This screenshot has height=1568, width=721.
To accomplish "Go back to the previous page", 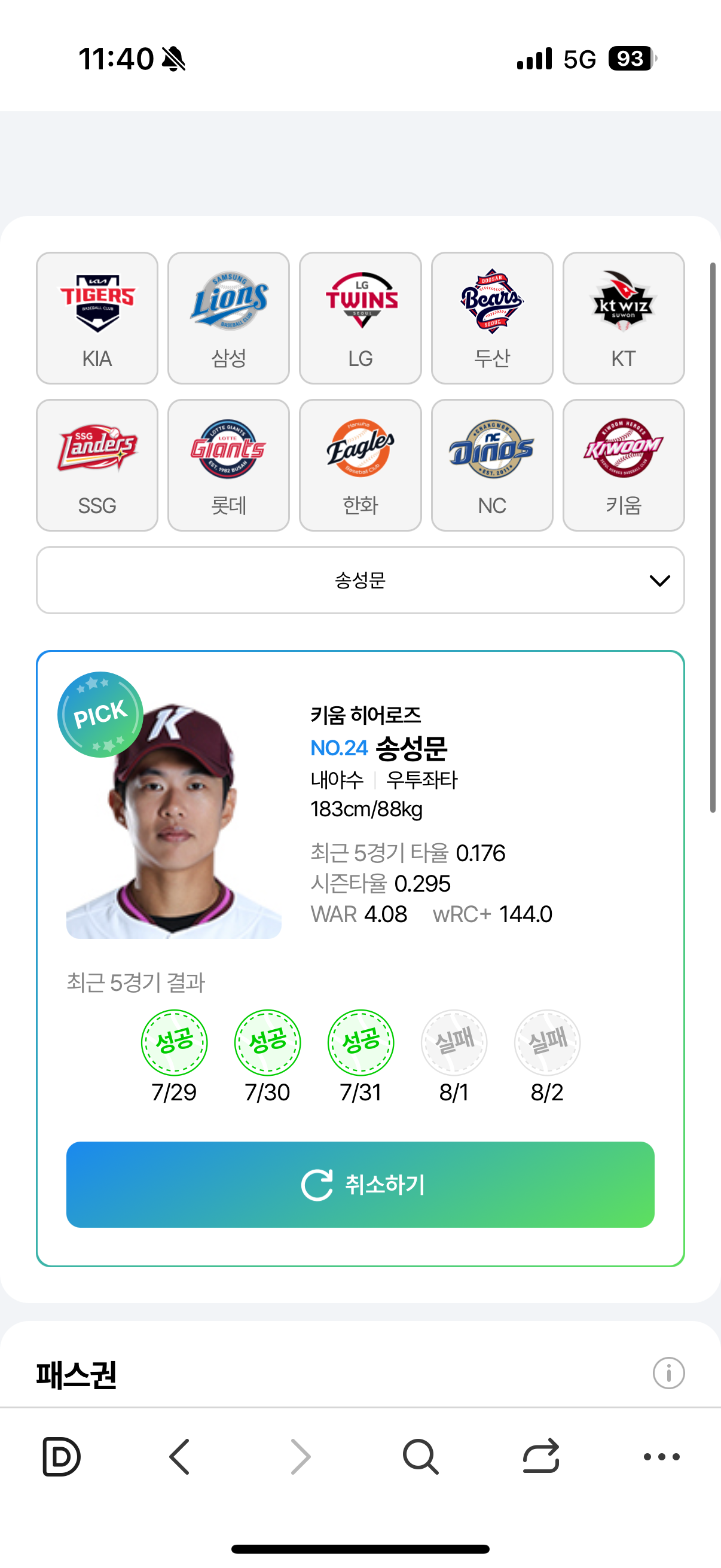I will (x=180, y=1457).
